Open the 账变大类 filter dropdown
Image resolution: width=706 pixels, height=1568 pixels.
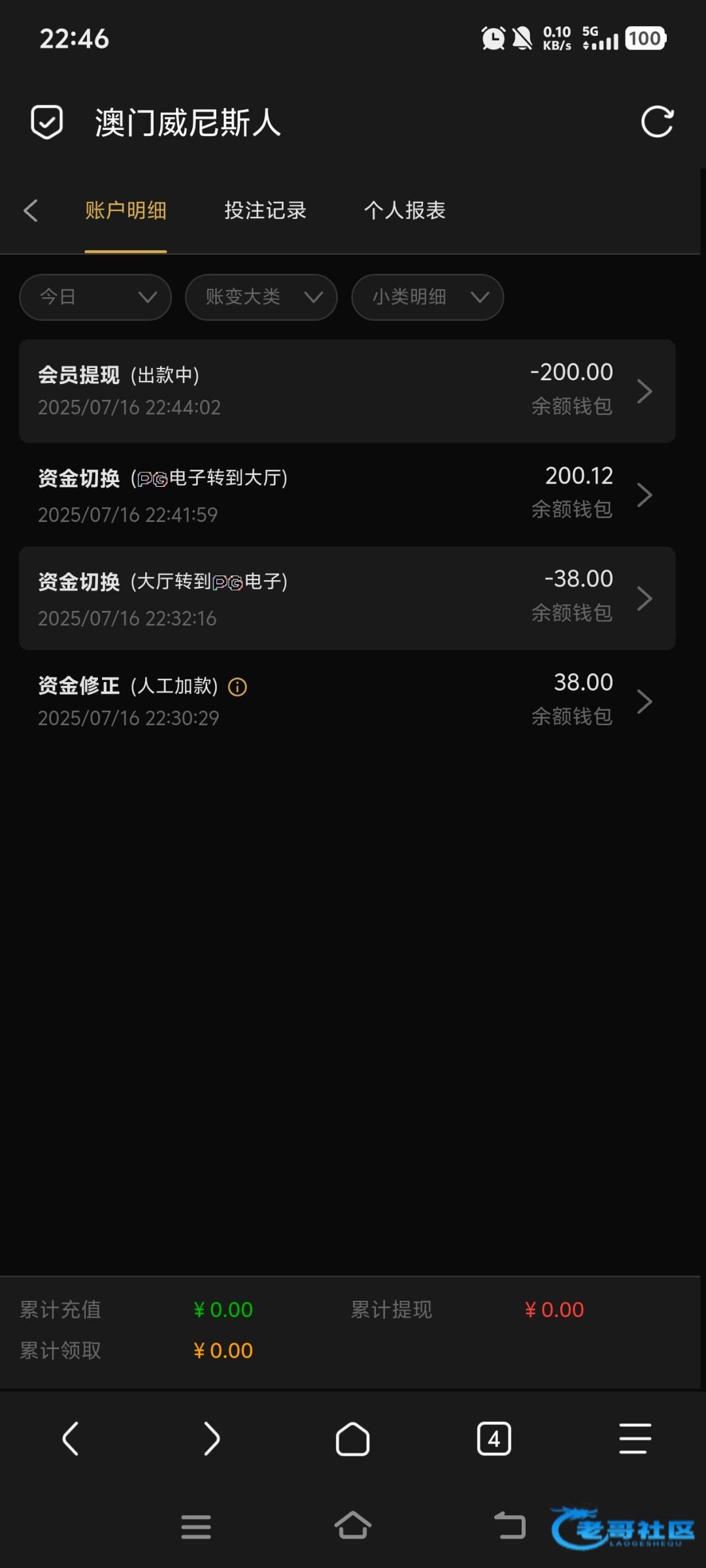pyautogui.click(x=261, y=297)
